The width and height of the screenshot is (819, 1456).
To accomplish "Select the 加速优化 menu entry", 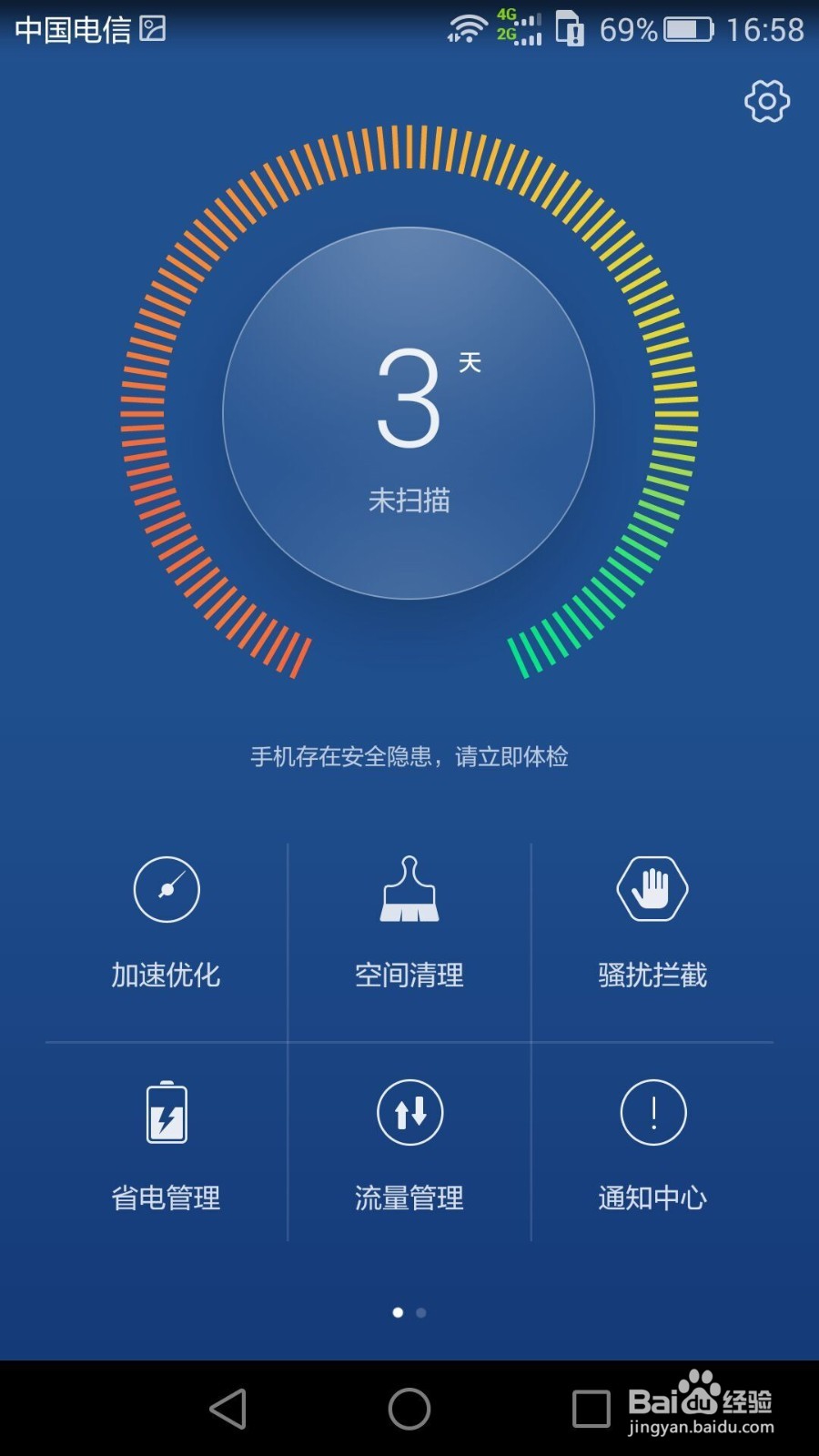I will click(165, 976).
